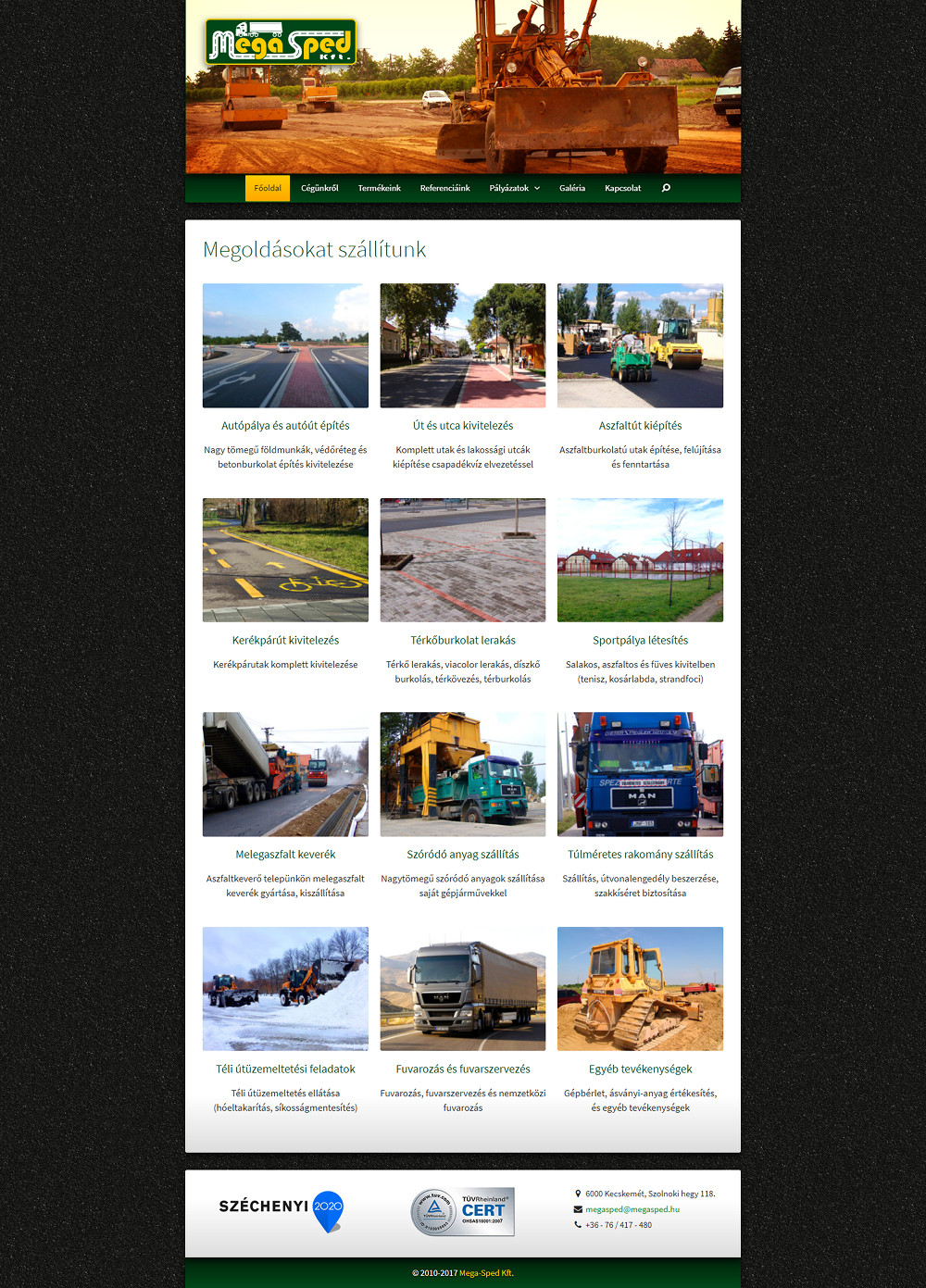926x1288 pixels.
Task: Open the Referenciáink page
Action: pos(444,188)
